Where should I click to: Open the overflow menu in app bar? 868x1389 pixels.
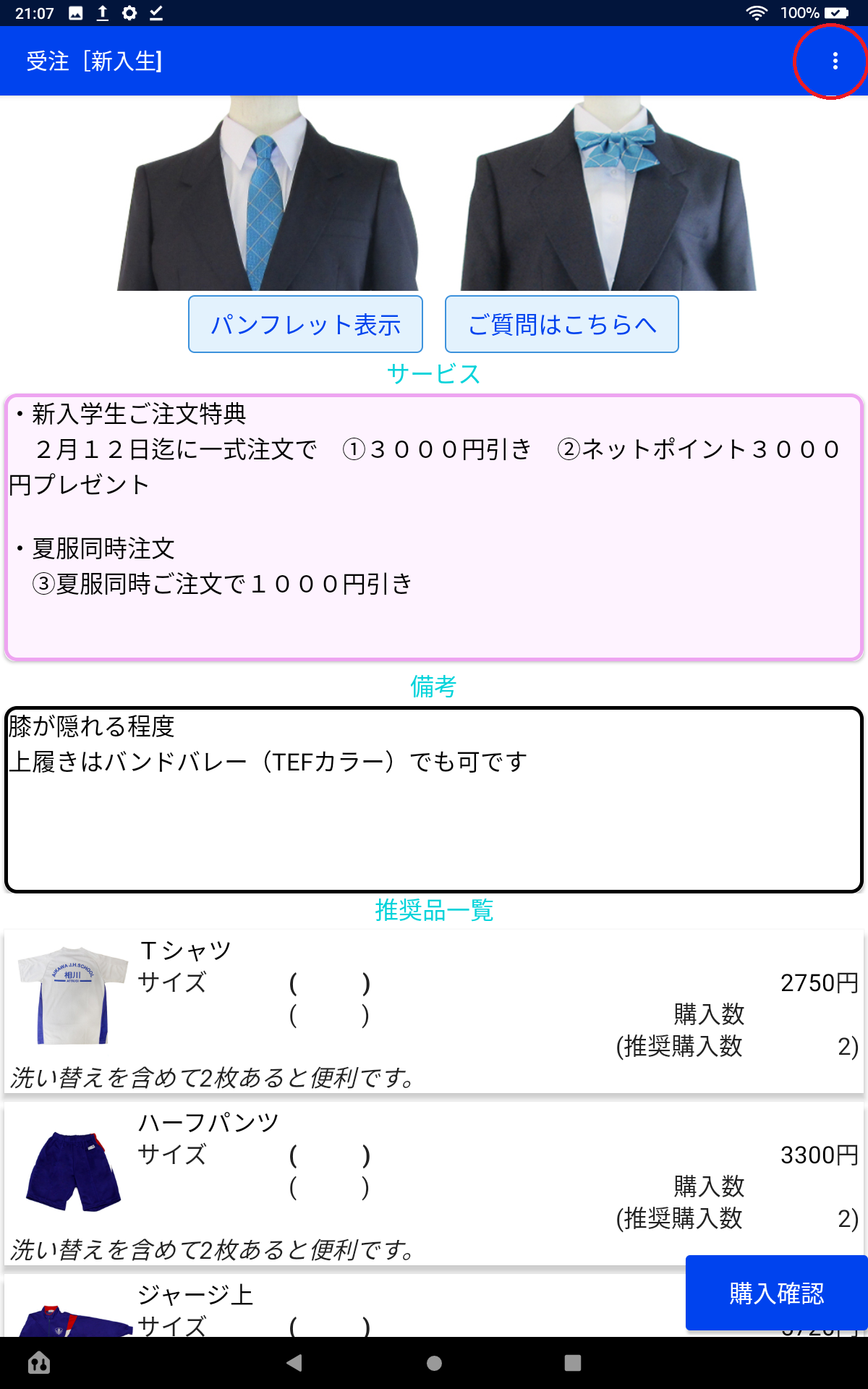coord(835,61)
